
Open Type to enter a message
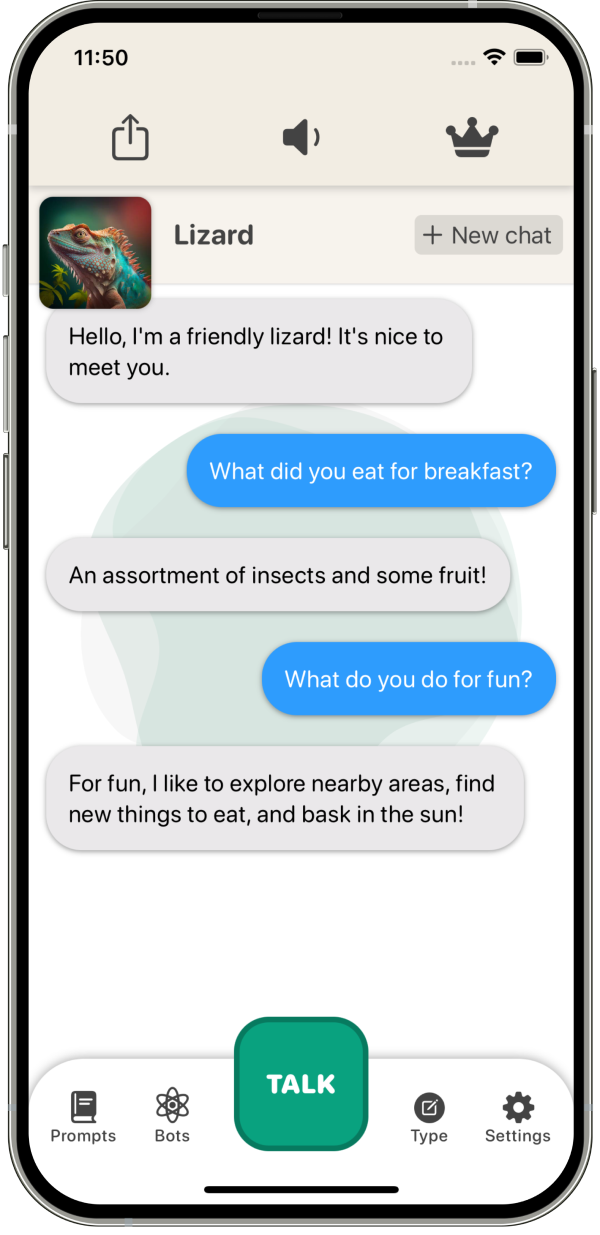pyautogui.click(x=429, y=1116)
